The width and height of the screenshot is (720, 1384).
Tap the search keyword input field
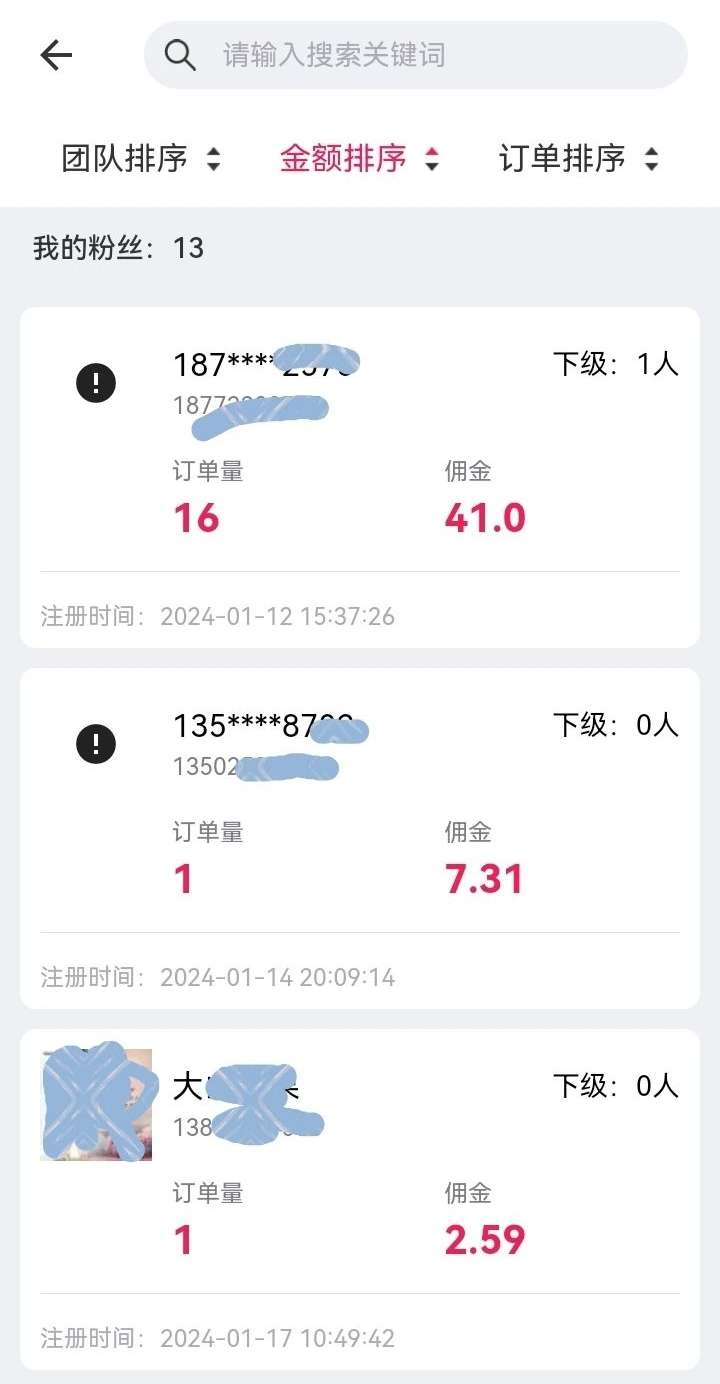click(416, 55)
